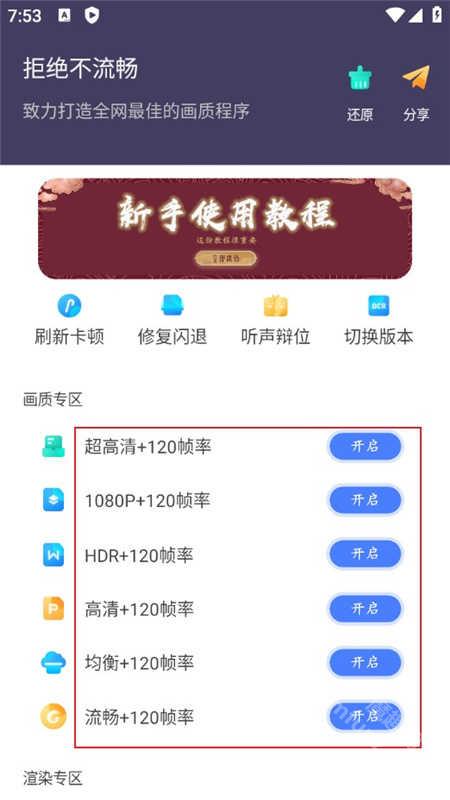This screenshot has height=800, width=450.
Task: Turn on HDR+120帧率 with its 开启 button
Action: (x=365, y=554)
